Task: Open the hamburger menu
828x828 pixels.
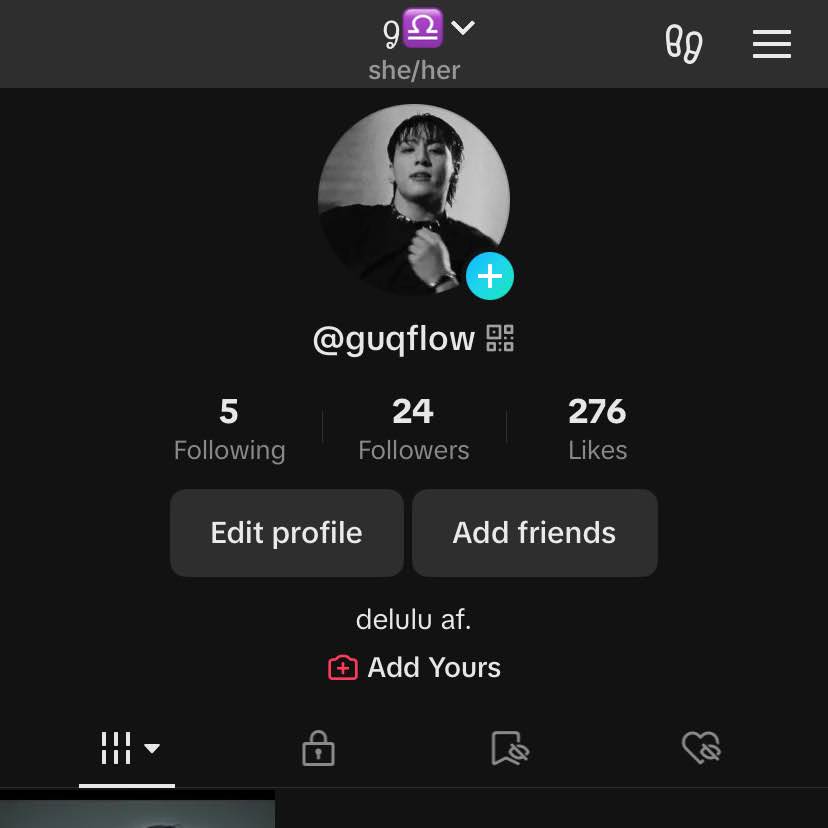Action: coord(771,44)
